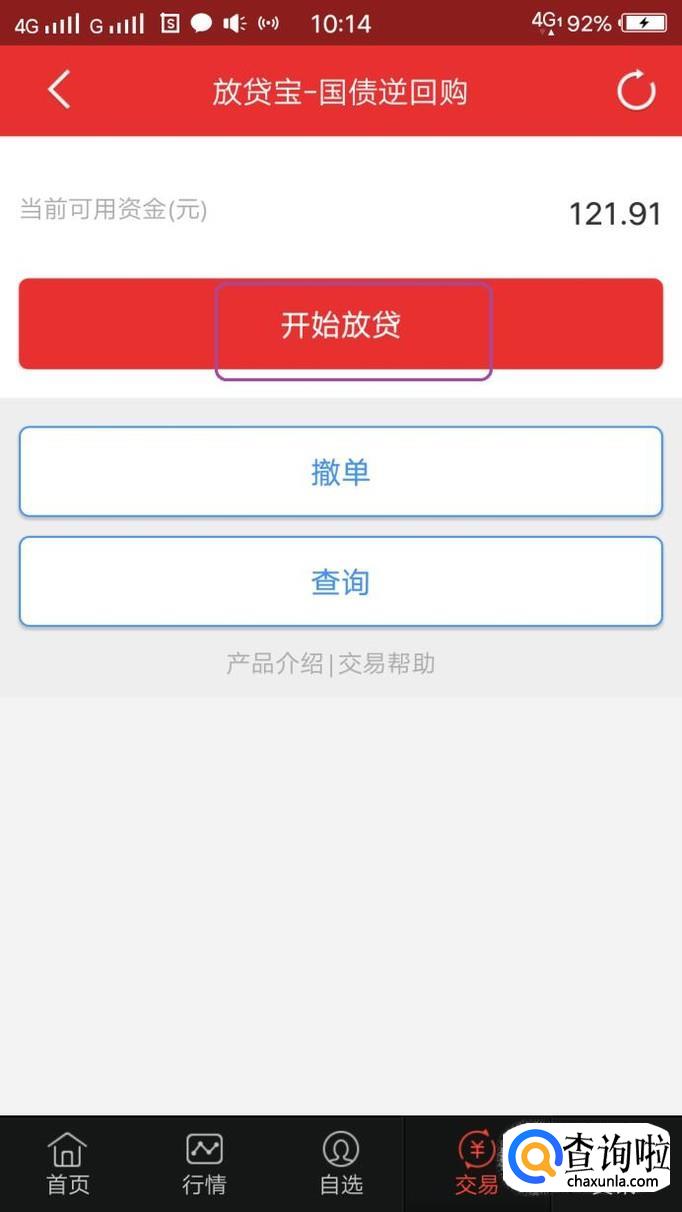The width and height of the screenshot is (682, 1212).
Task: Switch to the 首页 tab
Action: click(68, 1165)
